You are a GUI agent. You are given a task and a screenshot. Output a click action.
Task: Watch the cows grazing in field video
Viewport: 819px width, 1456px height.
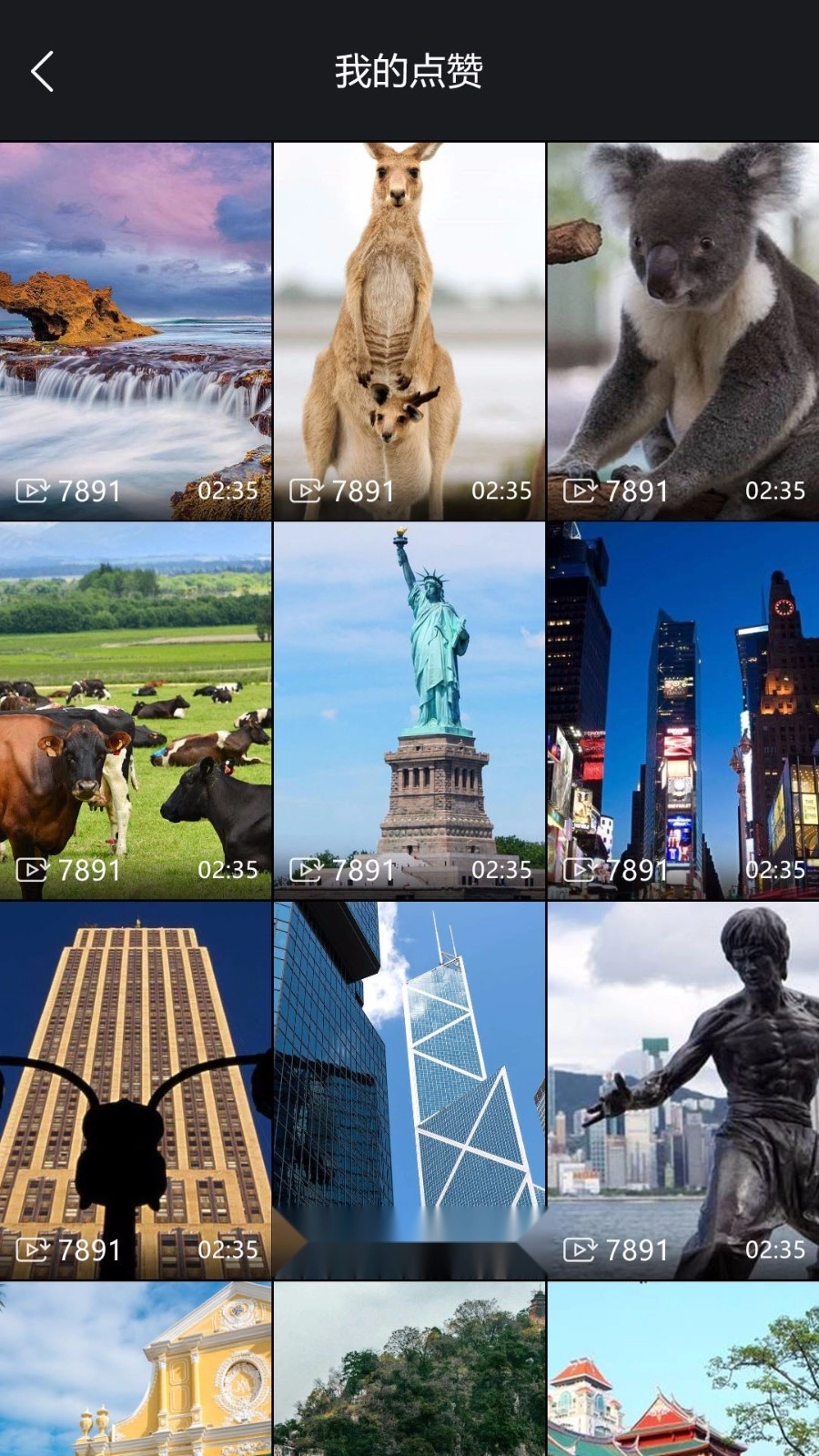point(136,711)
